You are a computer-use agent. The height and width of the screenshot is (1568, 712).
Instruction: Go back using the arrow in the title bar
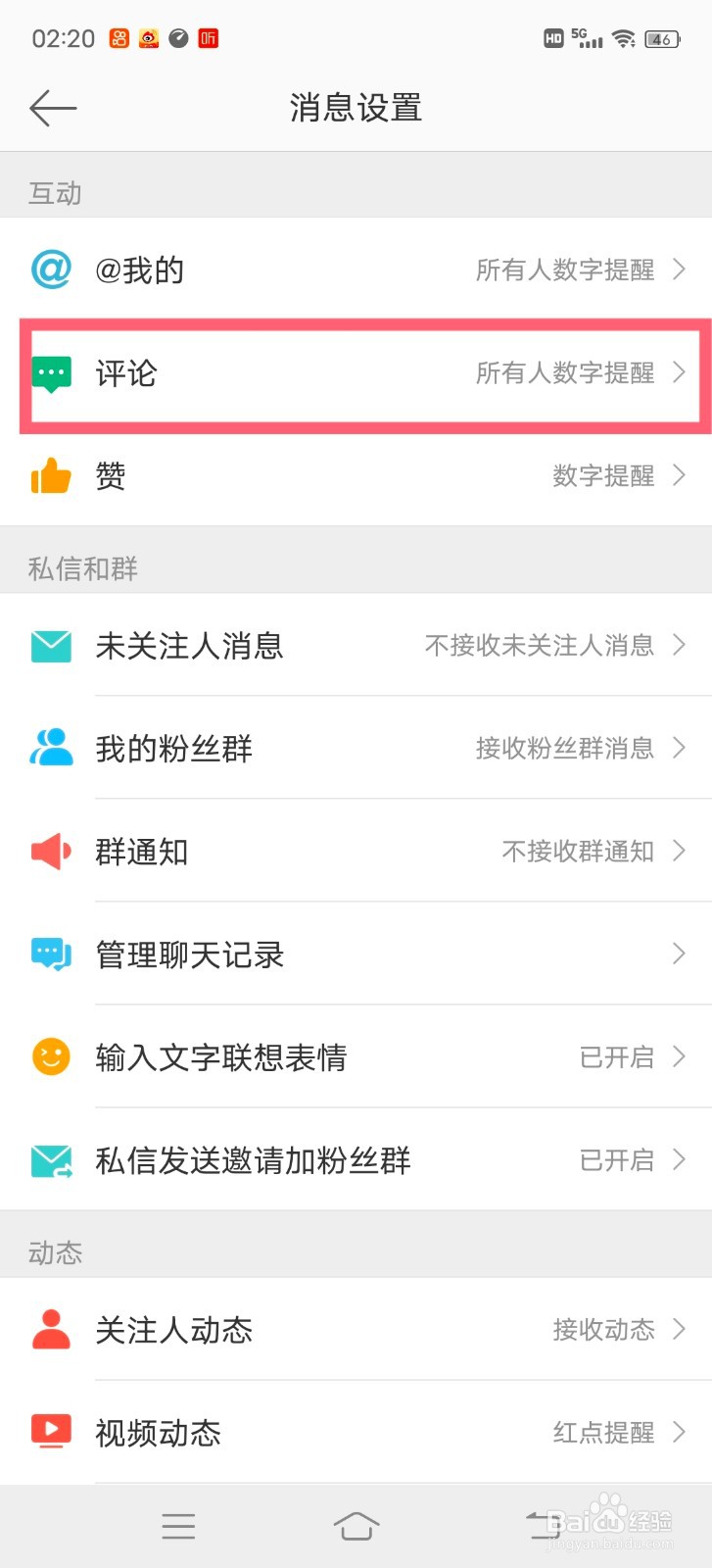[54, 108]
